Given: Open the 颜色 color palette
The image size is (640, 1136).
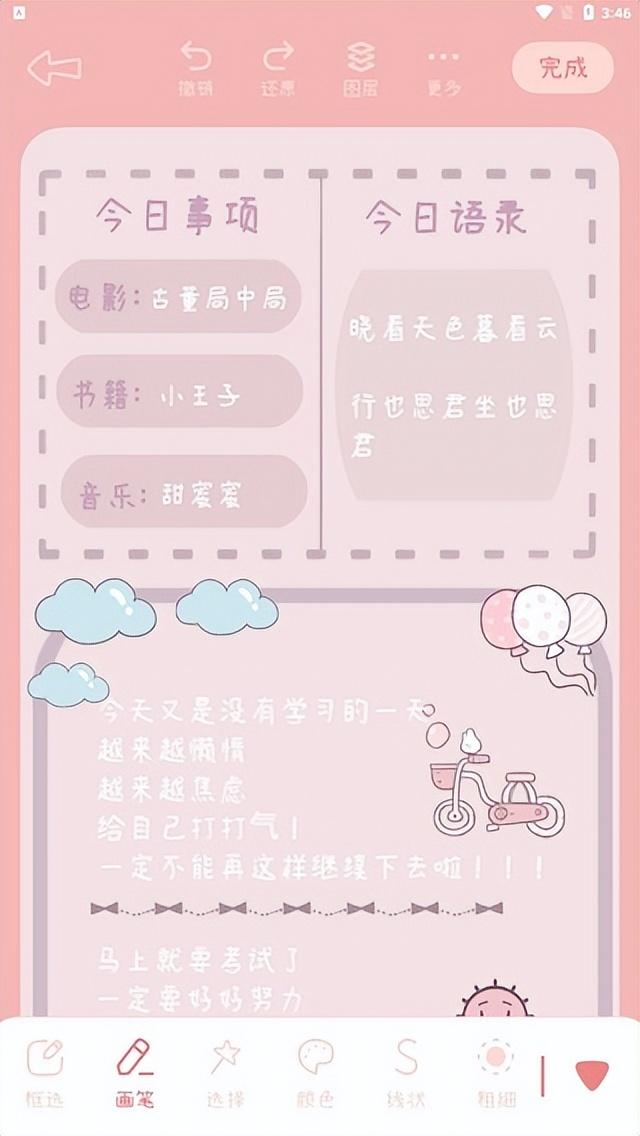Looking at the screenshot, I should [315, 1074].
